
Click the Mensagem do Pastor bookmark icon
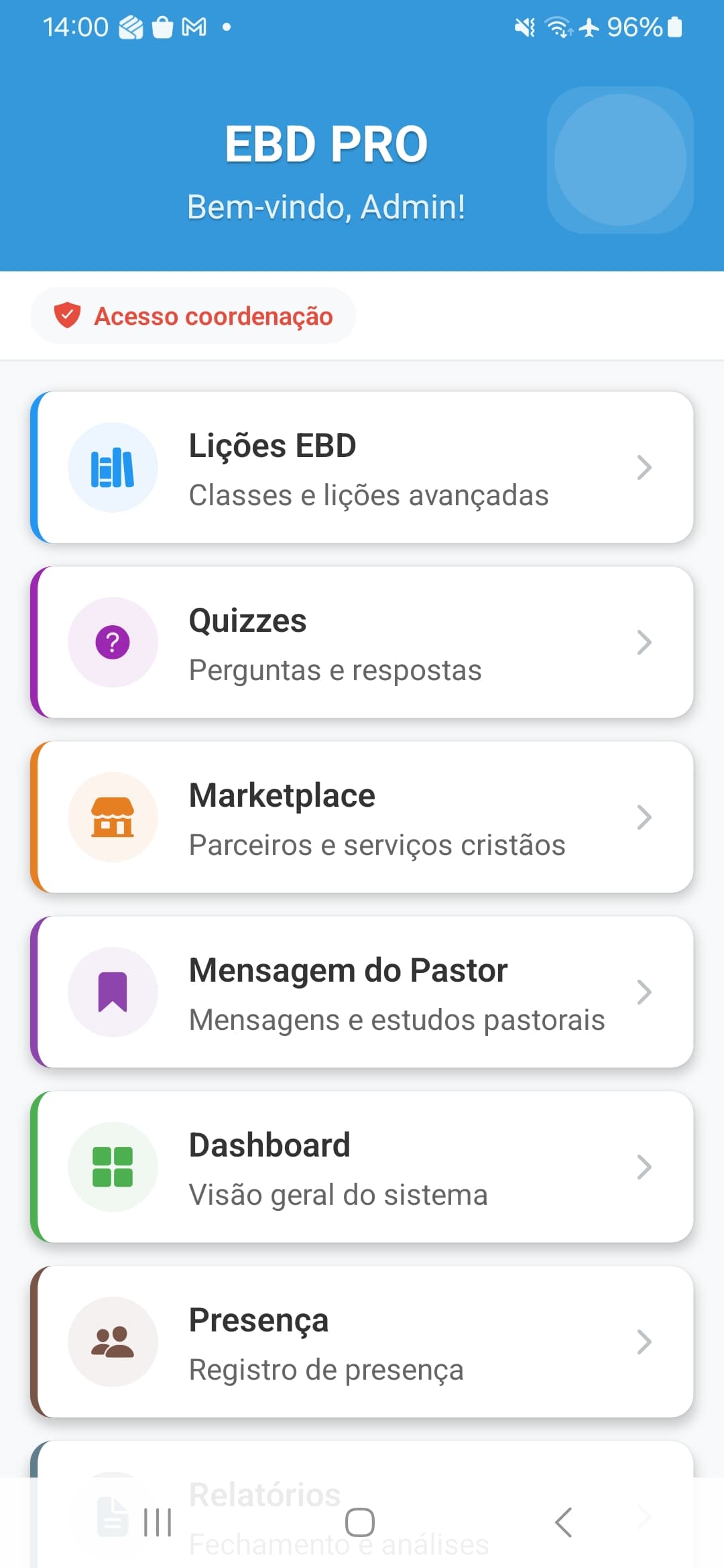point(113,992)
